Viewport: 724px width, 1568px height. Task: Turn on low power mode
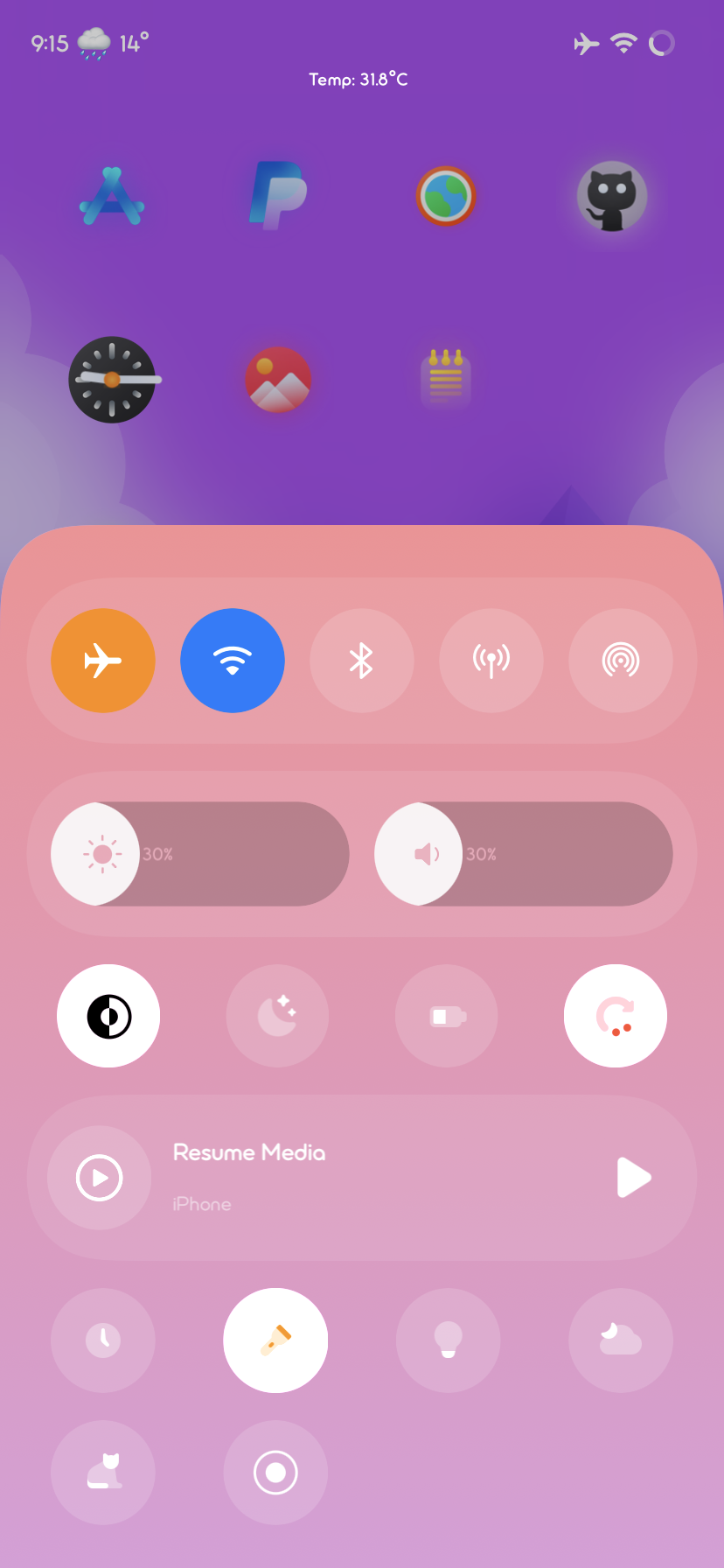tap(447, 1016)
